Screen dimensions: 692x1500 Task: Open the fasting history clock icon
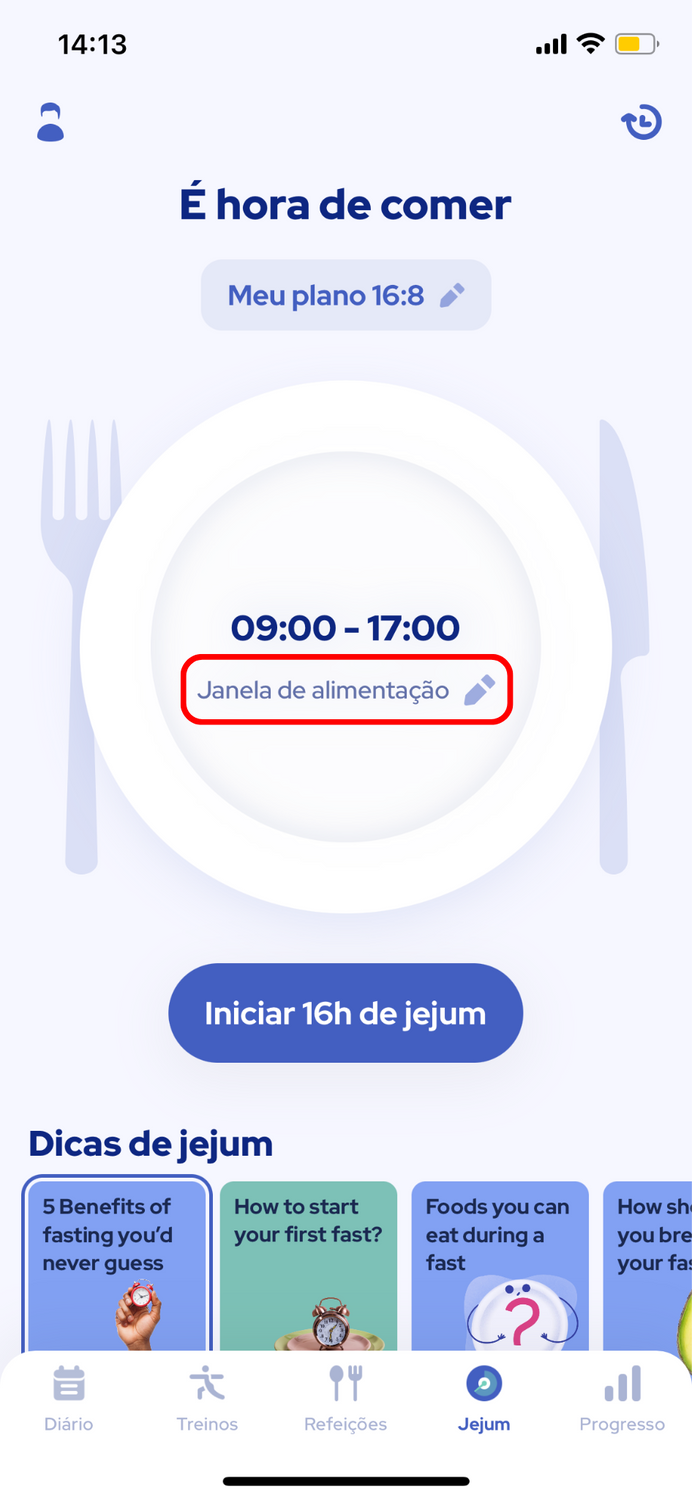[x=641, y=122]
